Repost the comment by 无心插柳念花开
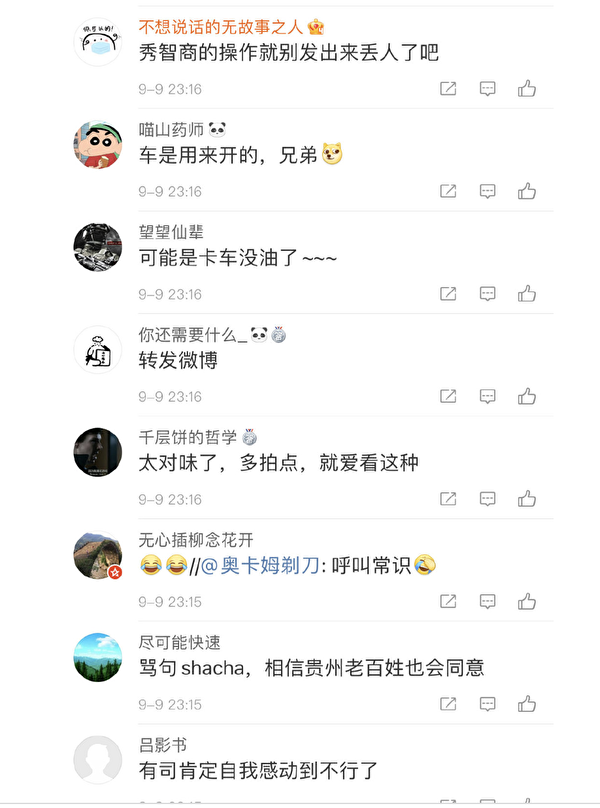This screenshot has width=600, height=808. click(448, 602)
